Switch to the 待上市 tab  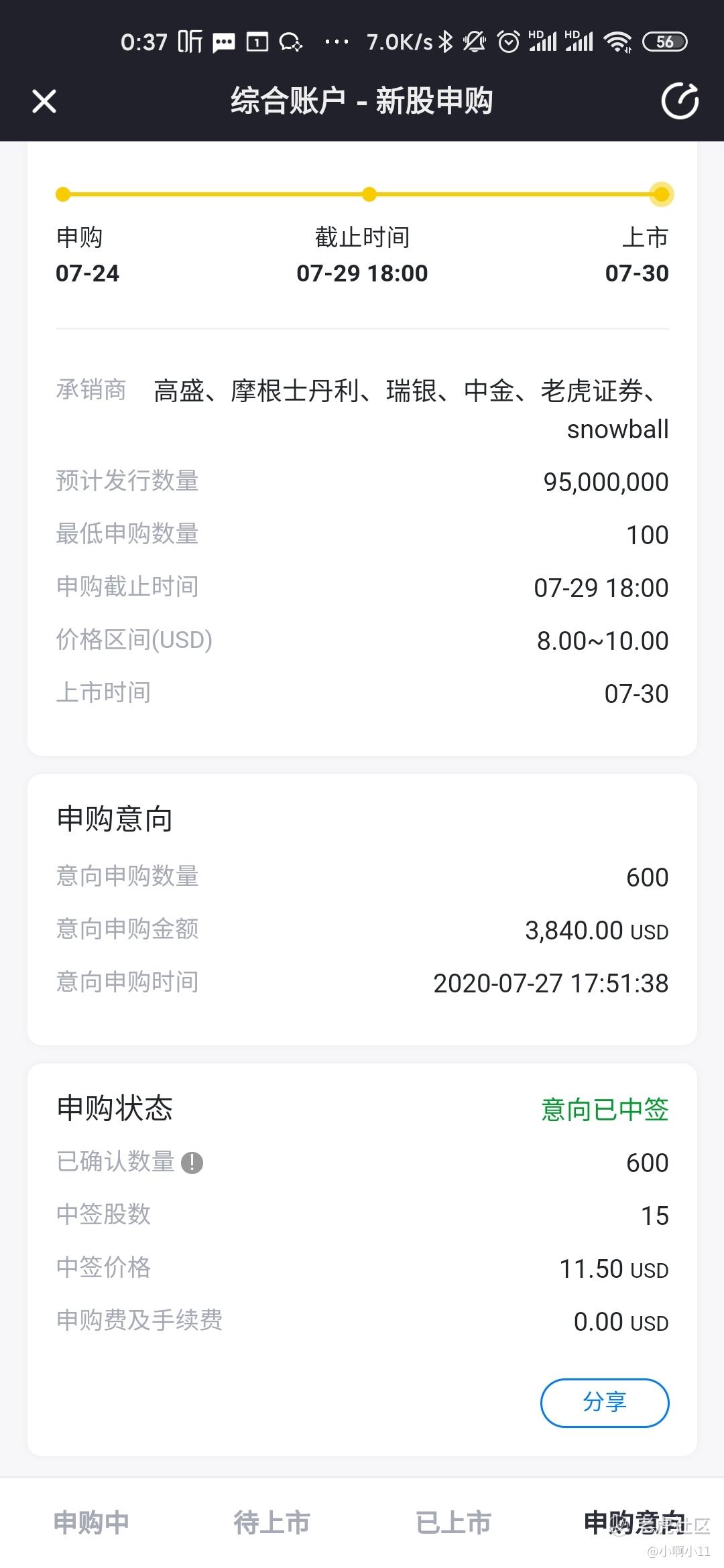[x=271, y=1522]
